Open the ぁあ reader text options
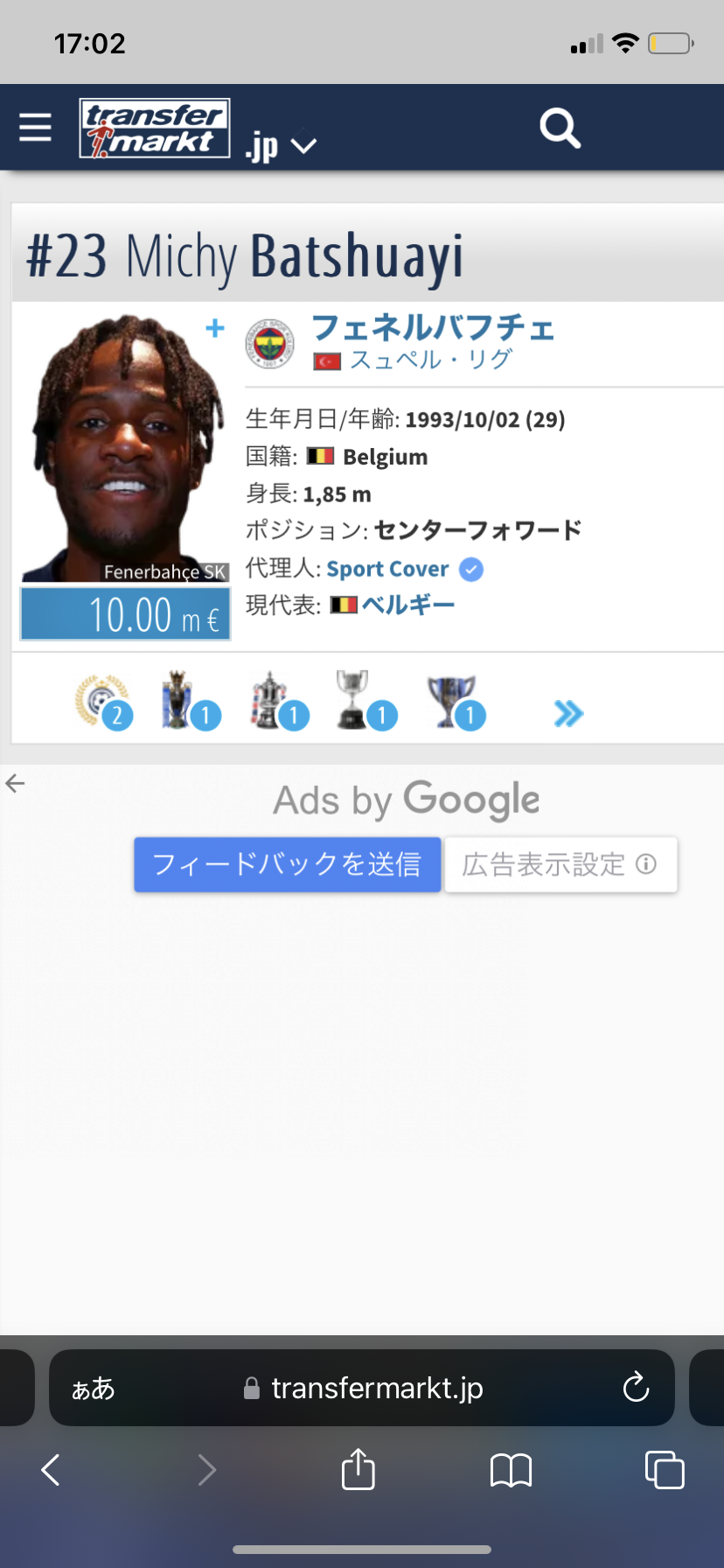This screenshot has height=1568, width=724. (x=93, y=1388)
